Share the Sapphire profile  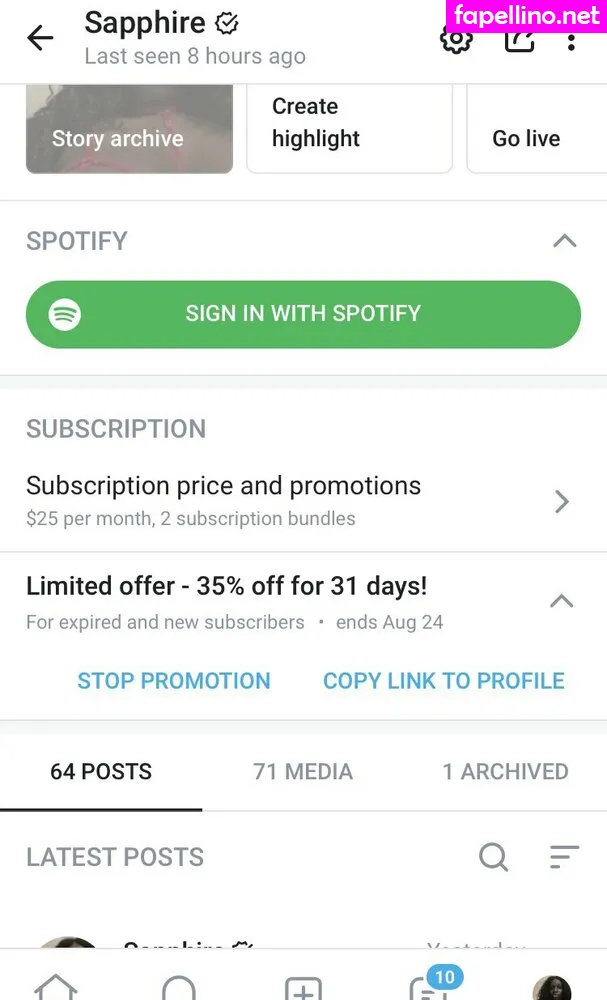[x=519, y=40]
